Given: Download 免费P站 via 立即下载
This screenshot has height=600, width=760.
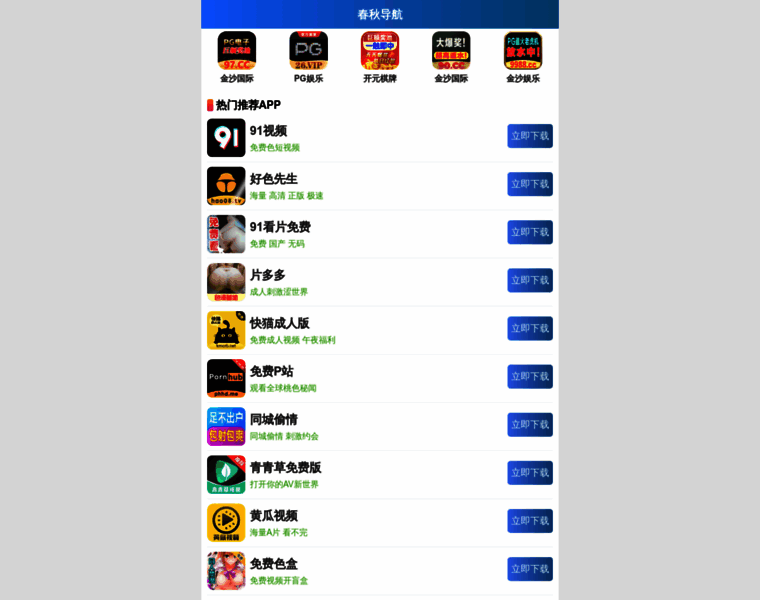Looking at the screenshot, I should point(530,376).
